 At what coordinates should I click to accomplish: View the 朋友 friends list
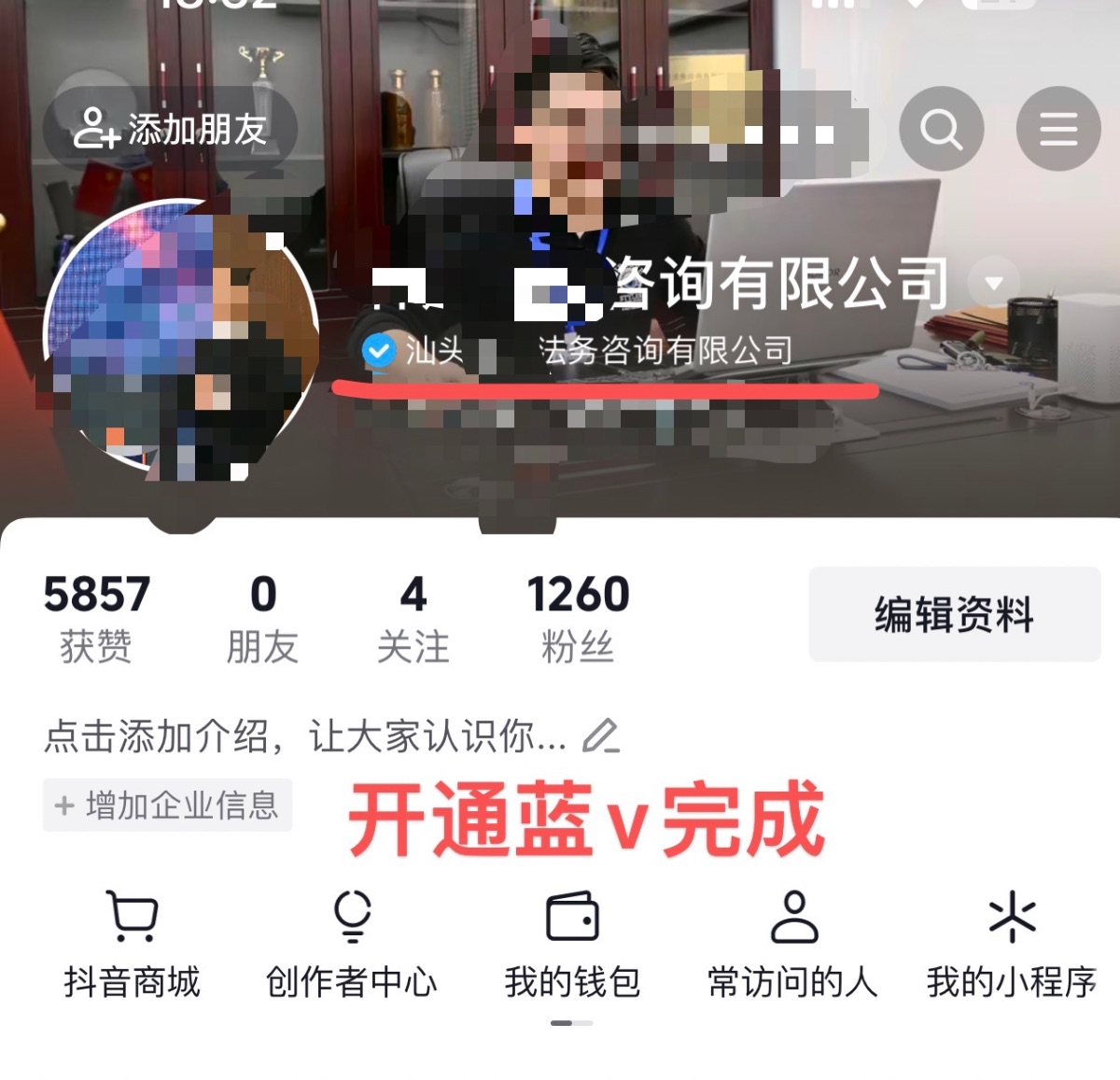coord(262,618)
